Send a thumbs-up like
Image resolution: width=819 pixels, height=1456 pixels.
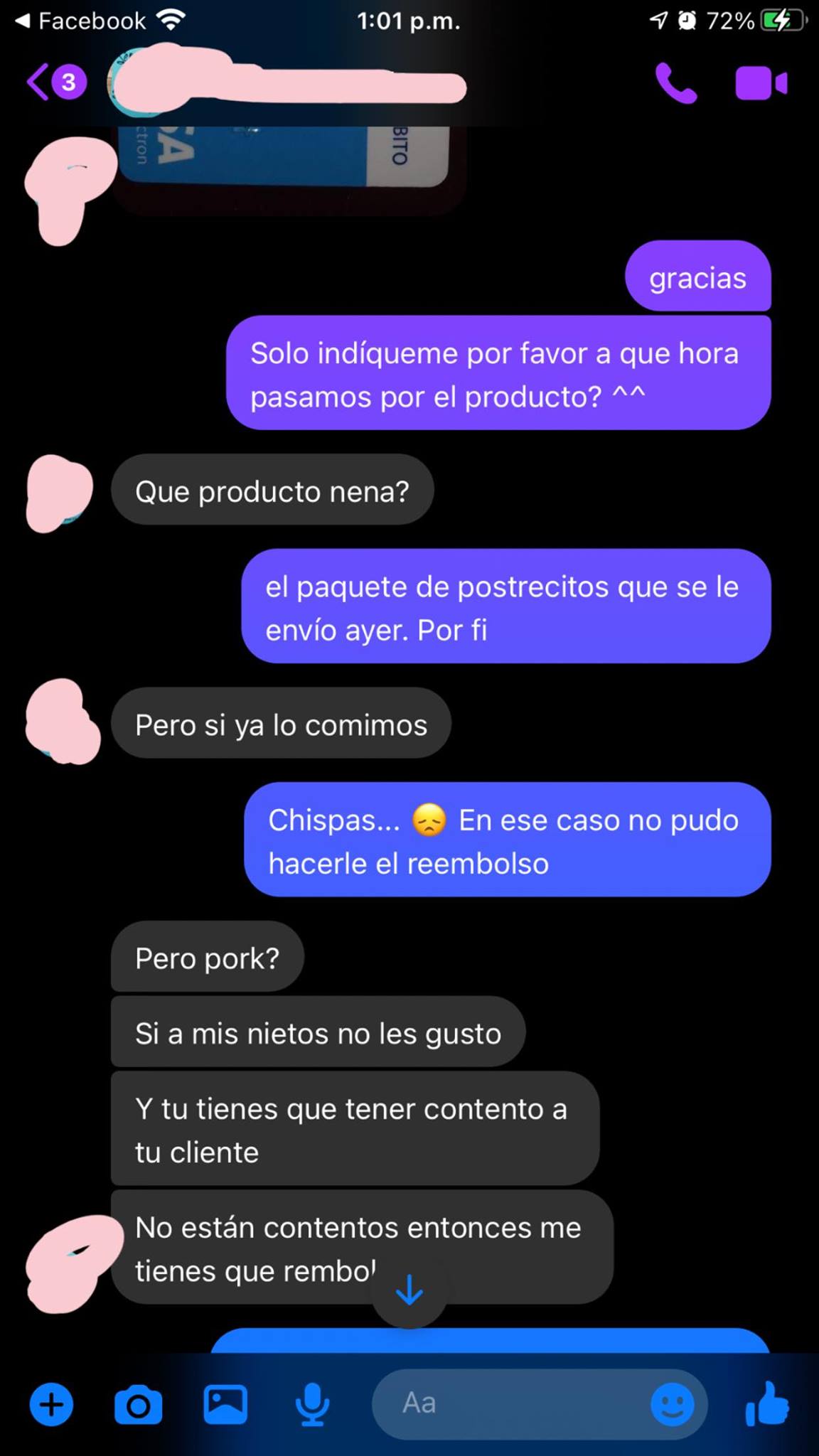point(767,1404)
